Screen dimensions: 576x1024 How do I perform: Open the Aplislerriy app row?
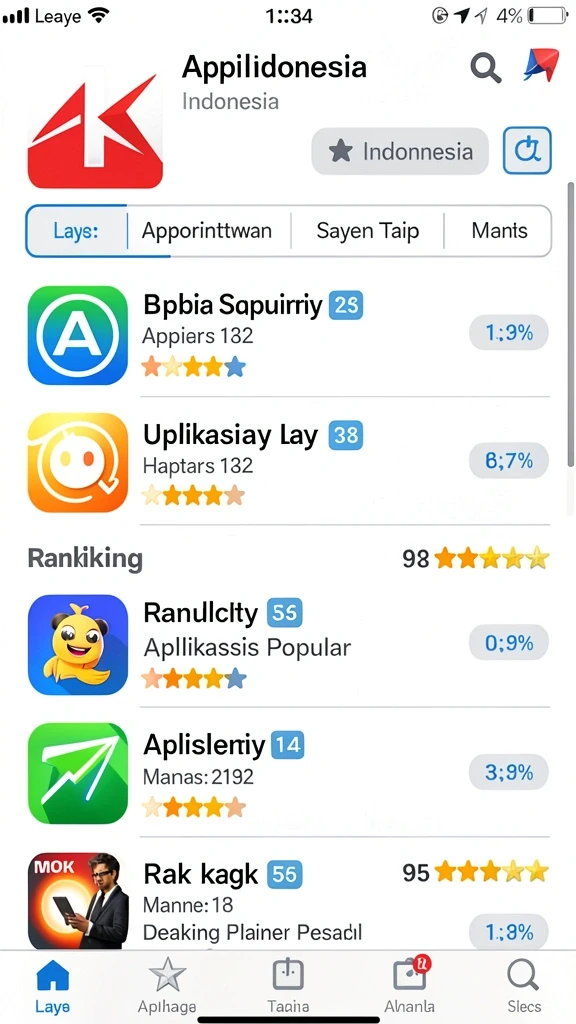pyautogui.click(x=288, y=773)
